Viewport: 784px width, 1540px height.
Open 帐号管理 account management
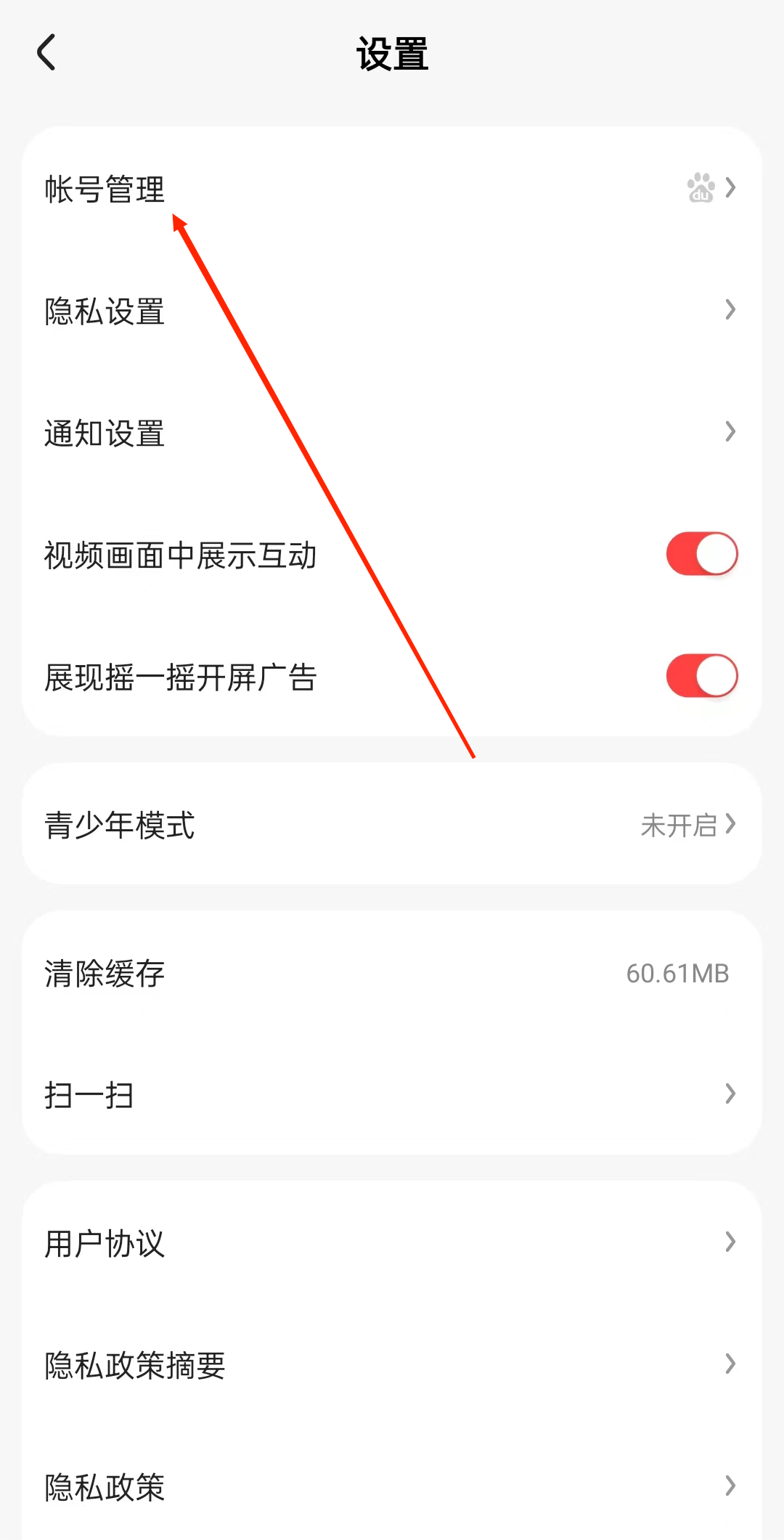coord(392,189)
